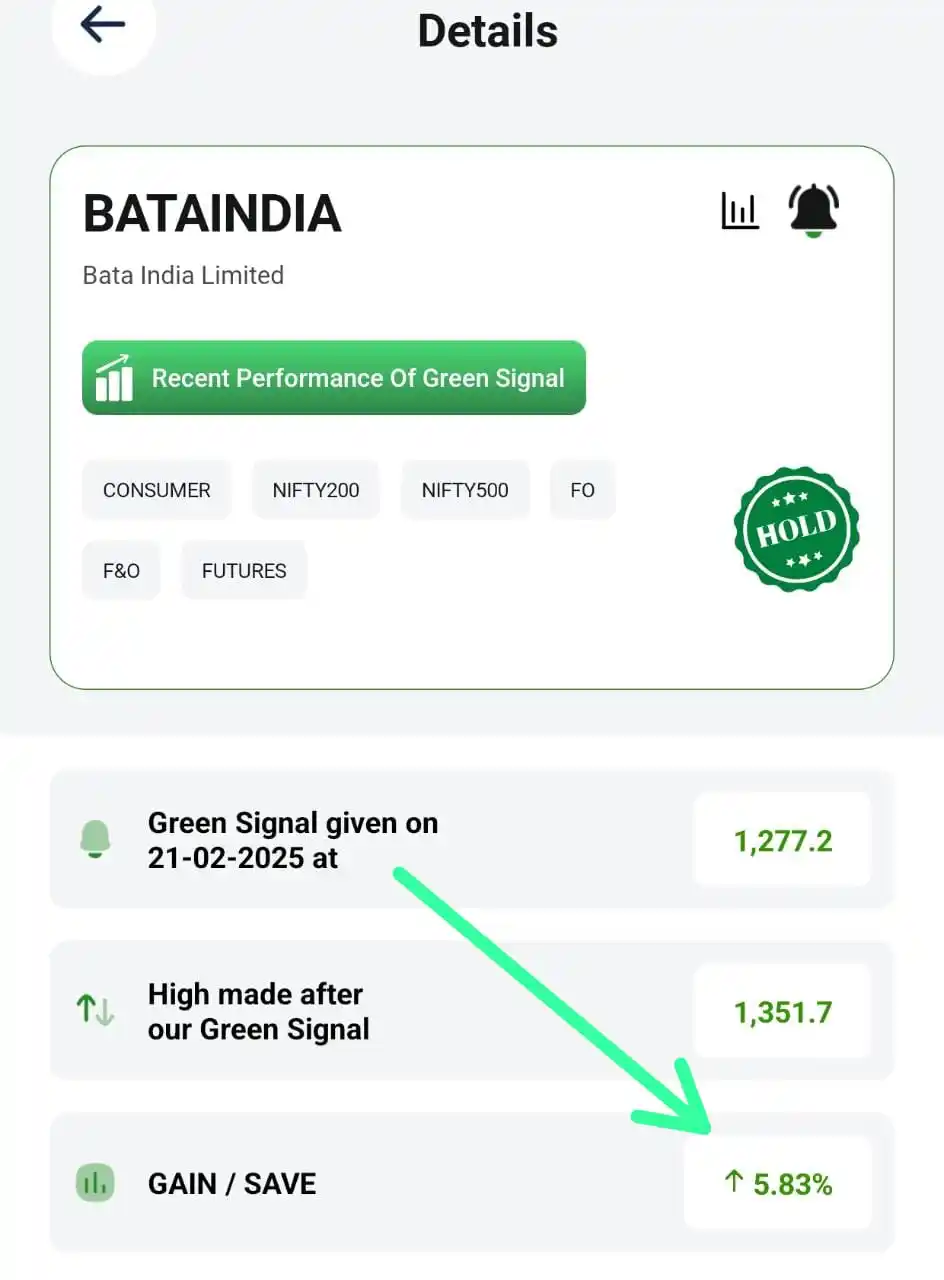The image size is (944, 1280).
Task: Open Recent Performance Of Green Signal
Action: pos(333,378)
